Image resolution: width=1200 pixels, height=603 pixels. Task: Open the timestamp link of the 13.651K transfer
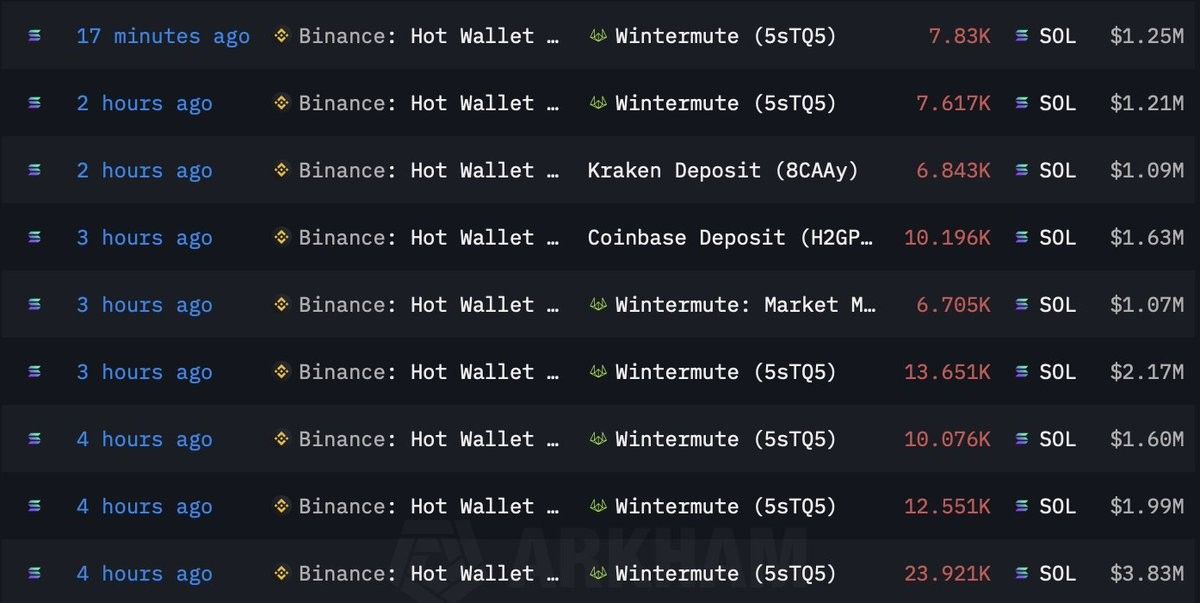pos(144,372)
